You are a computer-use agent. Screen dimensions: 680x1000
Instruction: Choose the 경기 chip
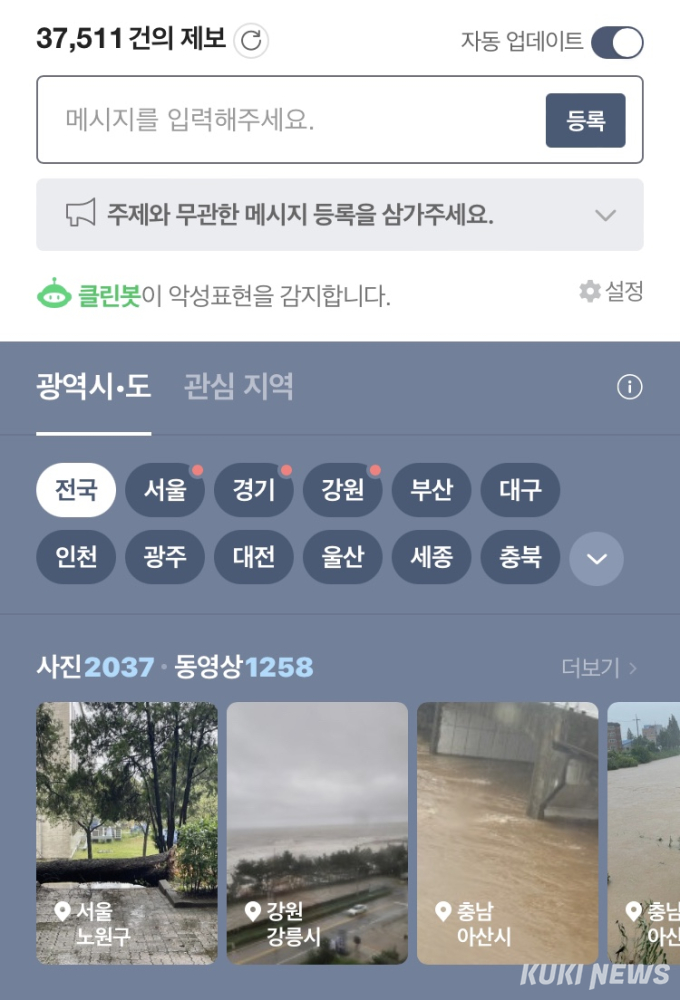pyautogui.click(x=253, y=490)
